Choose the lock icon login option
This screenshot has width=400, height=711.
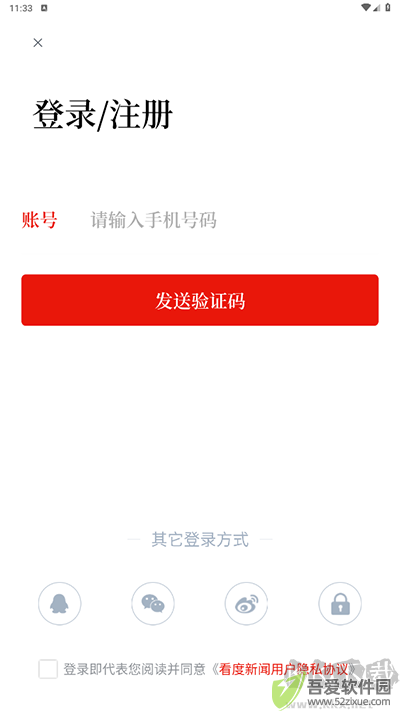pyautogui.click(x=340, y=604)
